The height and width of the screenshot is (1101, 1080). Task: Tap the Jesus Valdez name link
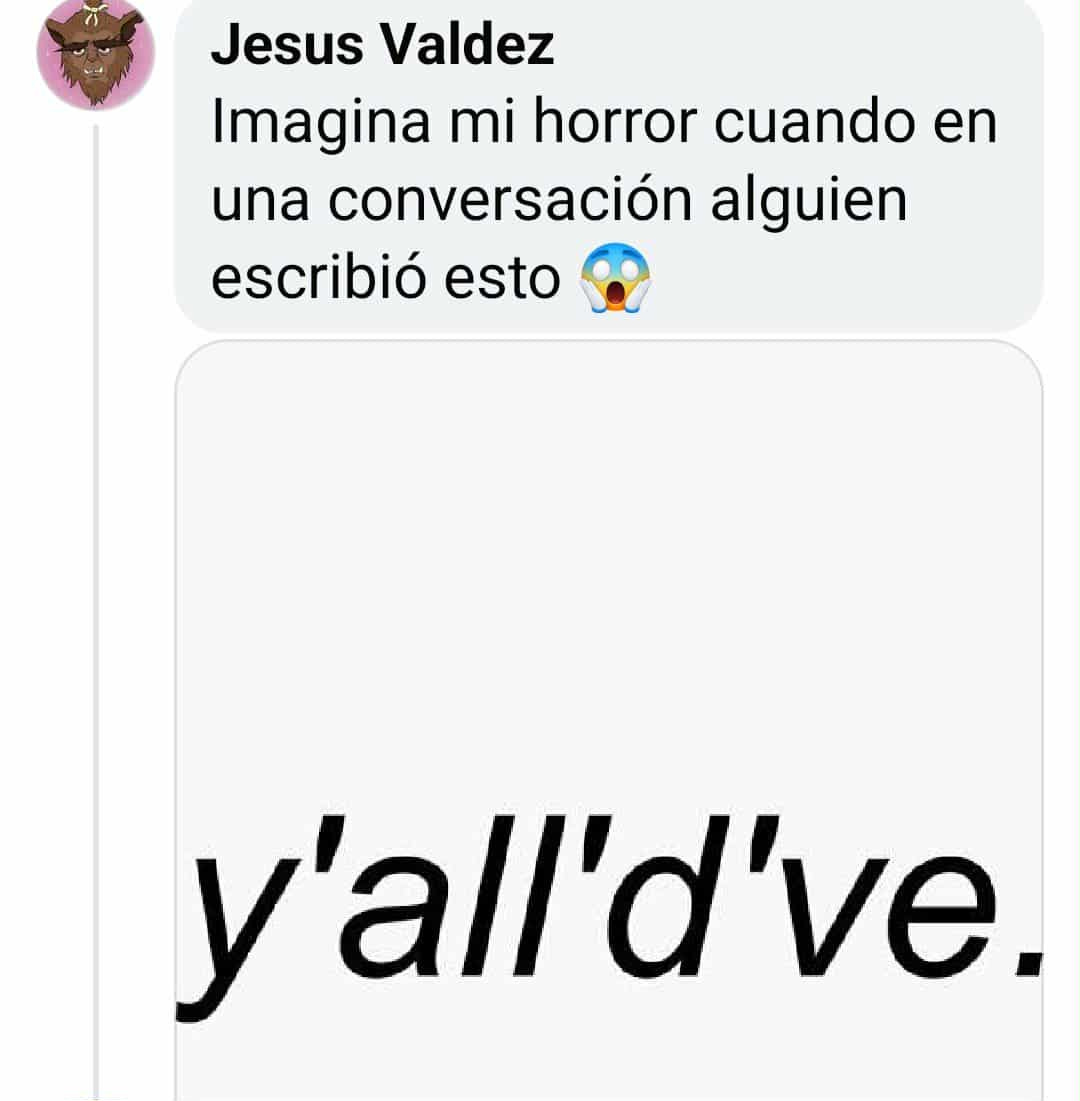pos(382,45)
